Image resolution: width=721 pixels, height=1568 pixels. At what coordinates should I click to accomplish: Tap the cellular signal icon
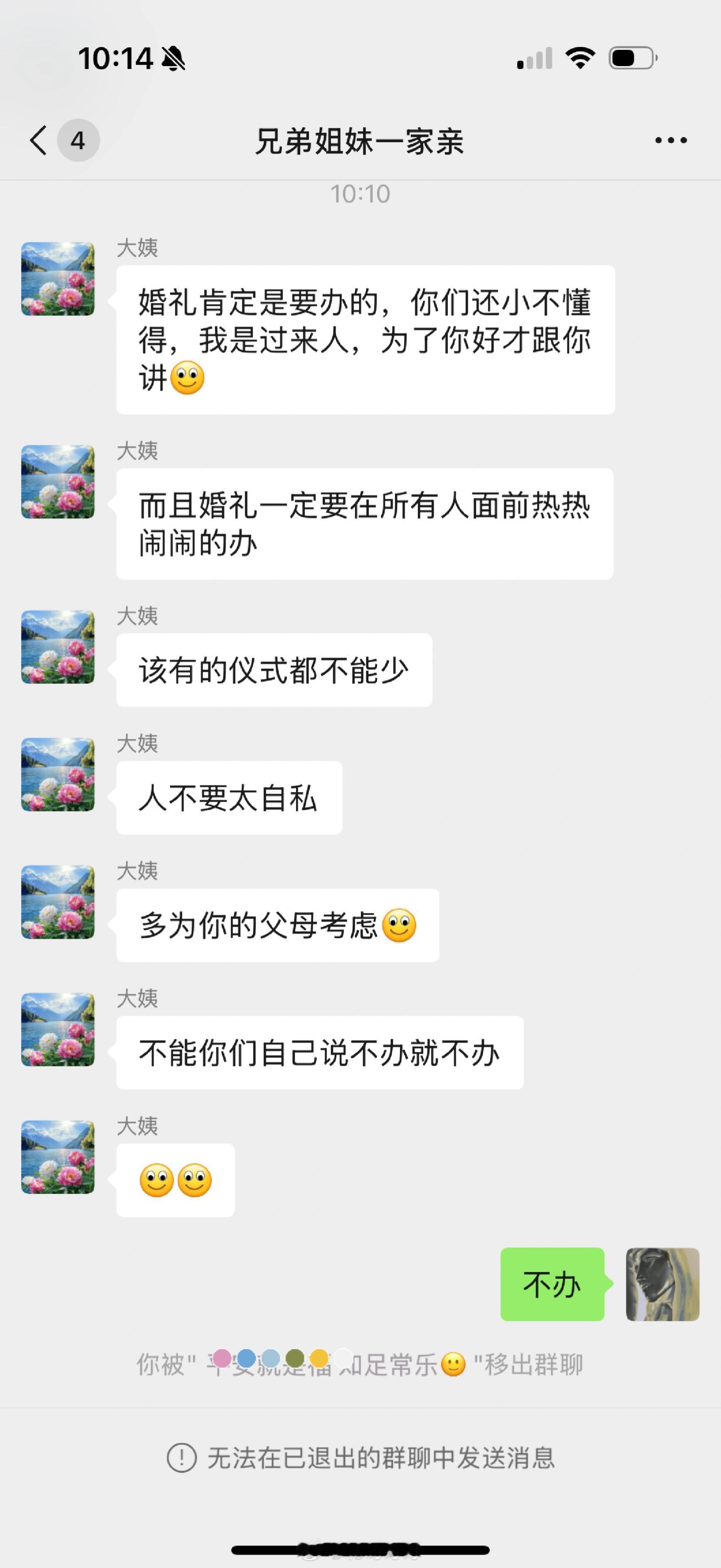534,58
